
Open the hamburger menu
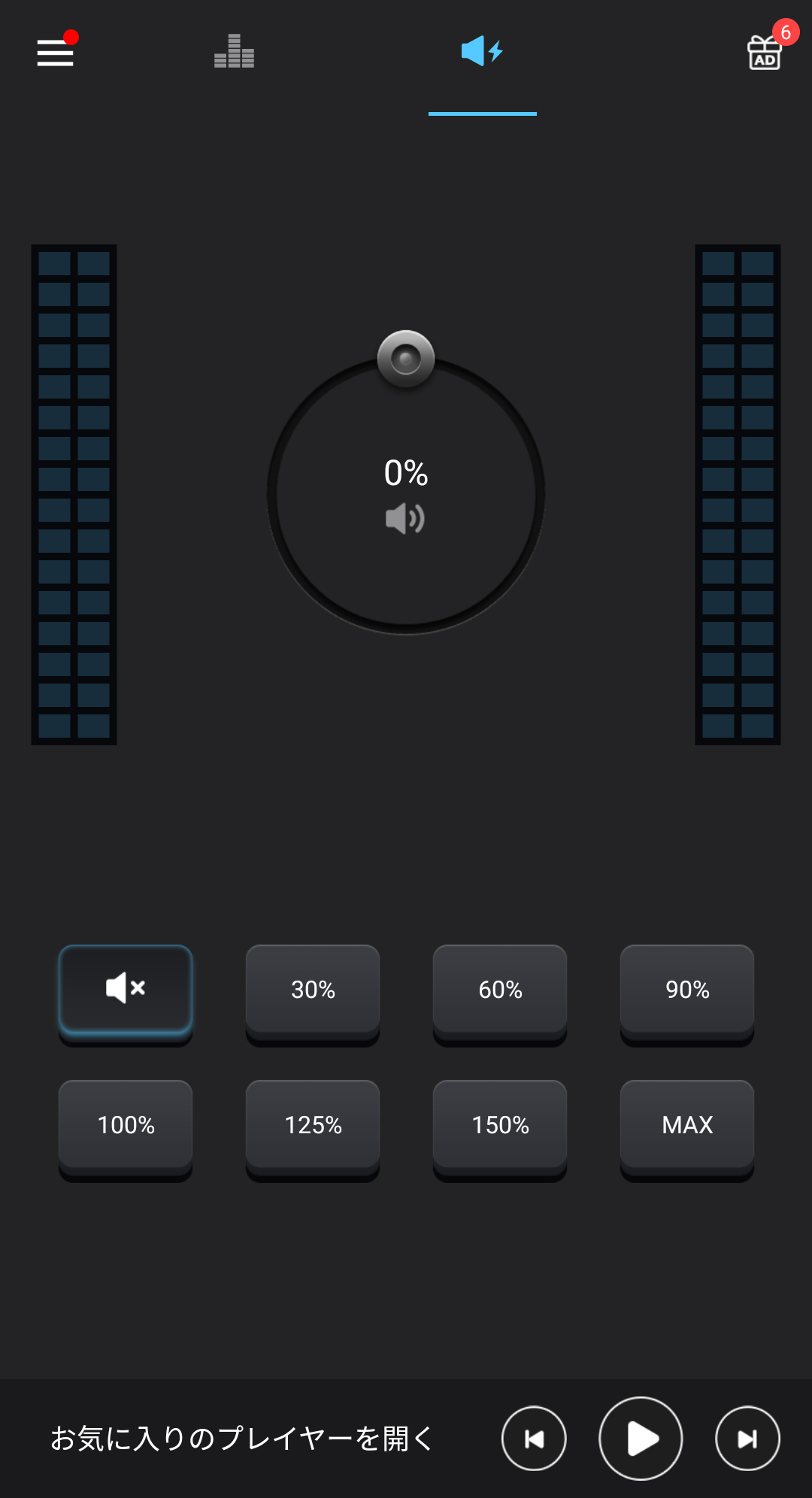coord(56,52)
